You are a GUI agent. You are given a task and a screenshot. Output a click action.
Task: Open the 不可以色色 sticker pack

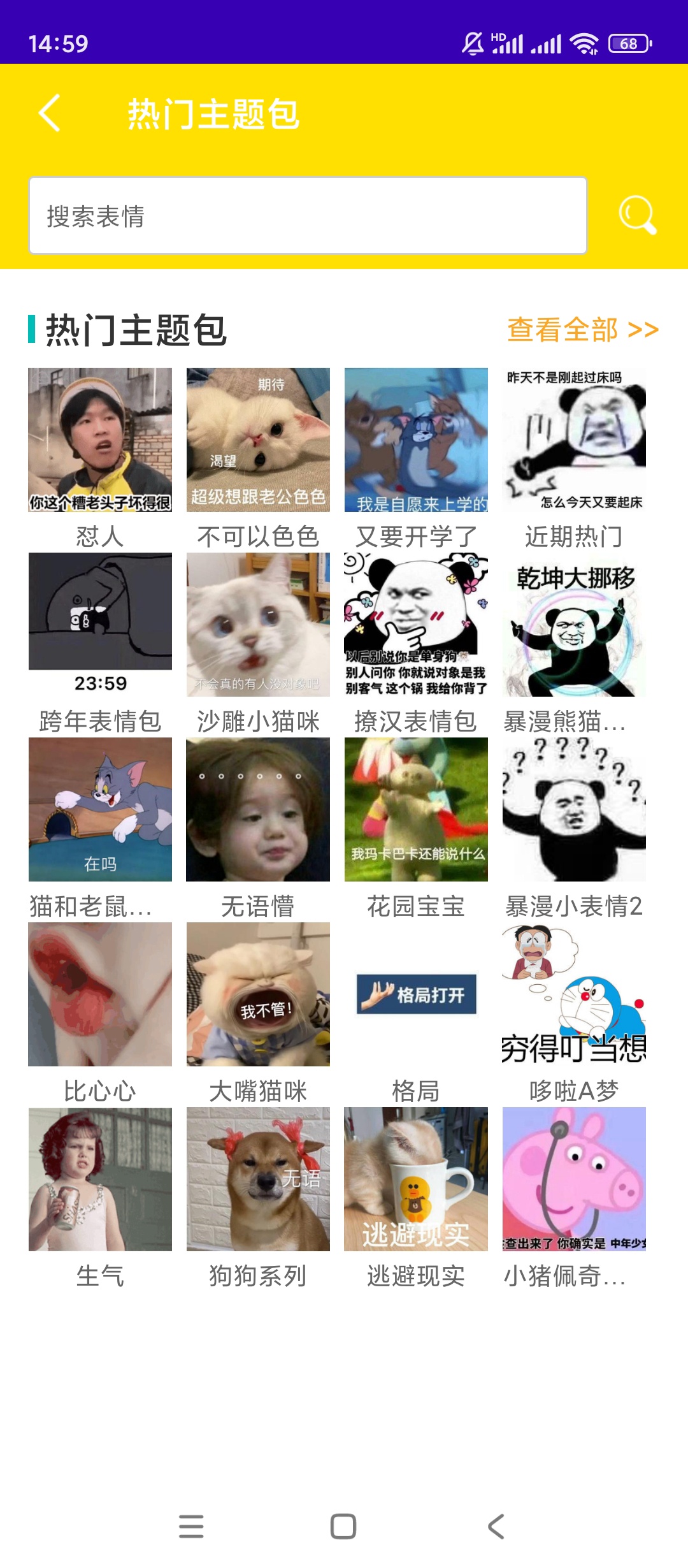point(258,440)
